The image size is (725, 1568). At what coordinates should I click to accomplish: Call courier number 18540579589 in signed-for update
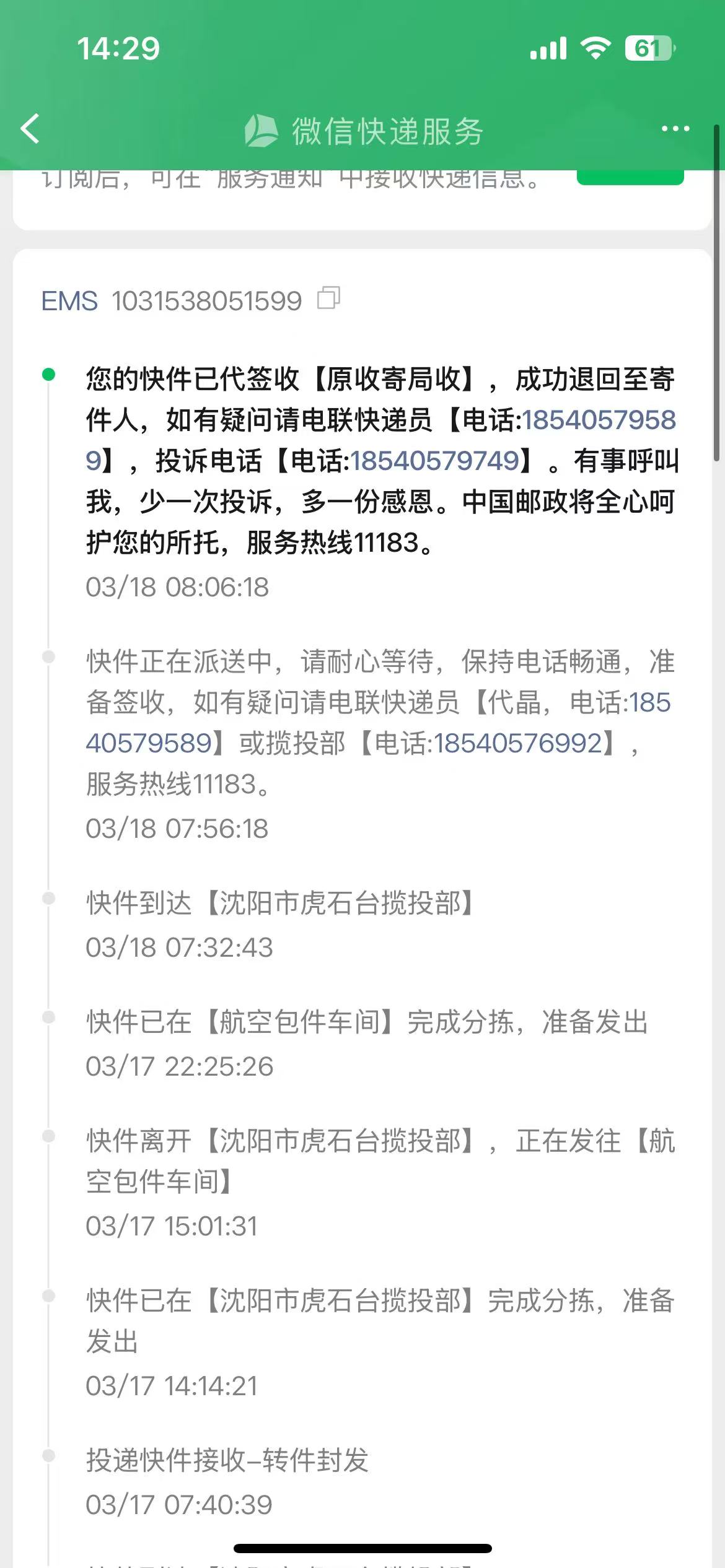click(598, 420)
